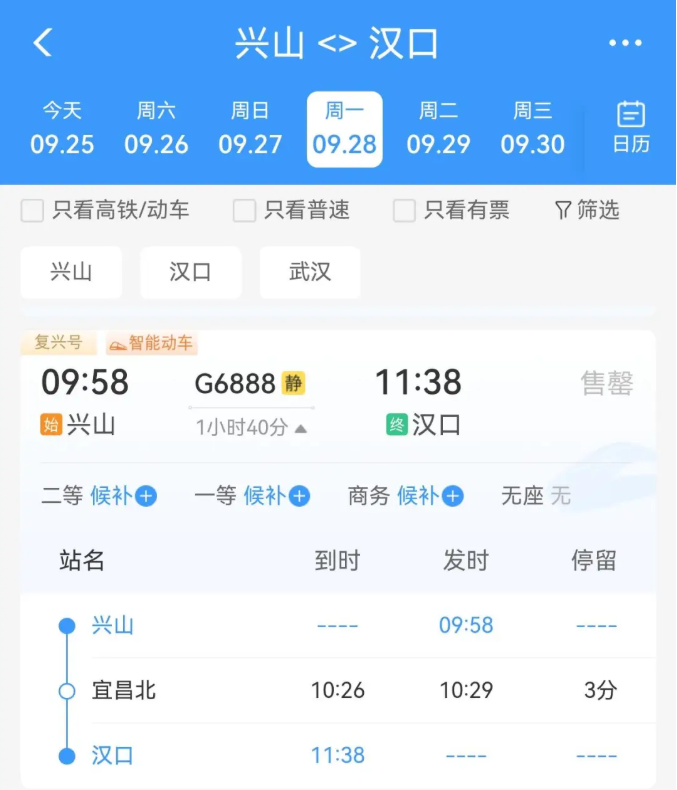Viewport: 677px width, 790px height.
Task: Select Wednesday 09.30
Action: pyautogui.click(x=532, y=128)
